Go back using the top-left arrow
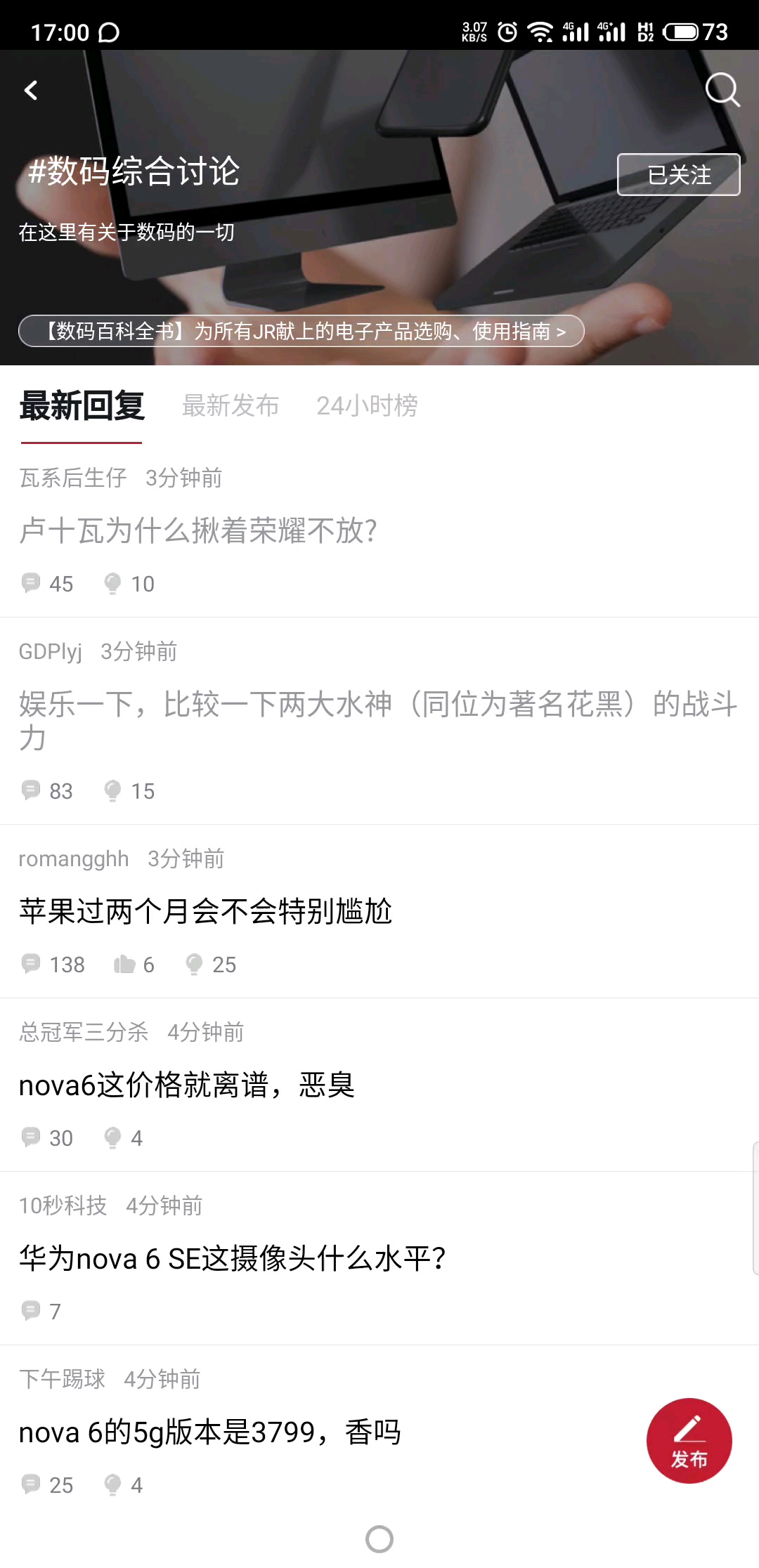The image size is (759, 1568). tap(31, 90)
